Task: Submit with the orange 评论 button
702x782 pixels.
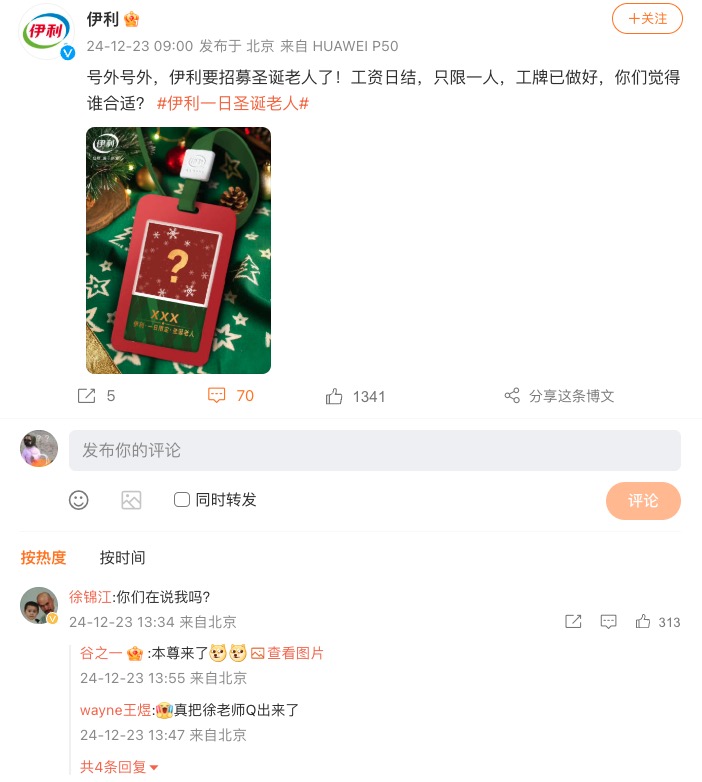Action: [x=643, y=501]
